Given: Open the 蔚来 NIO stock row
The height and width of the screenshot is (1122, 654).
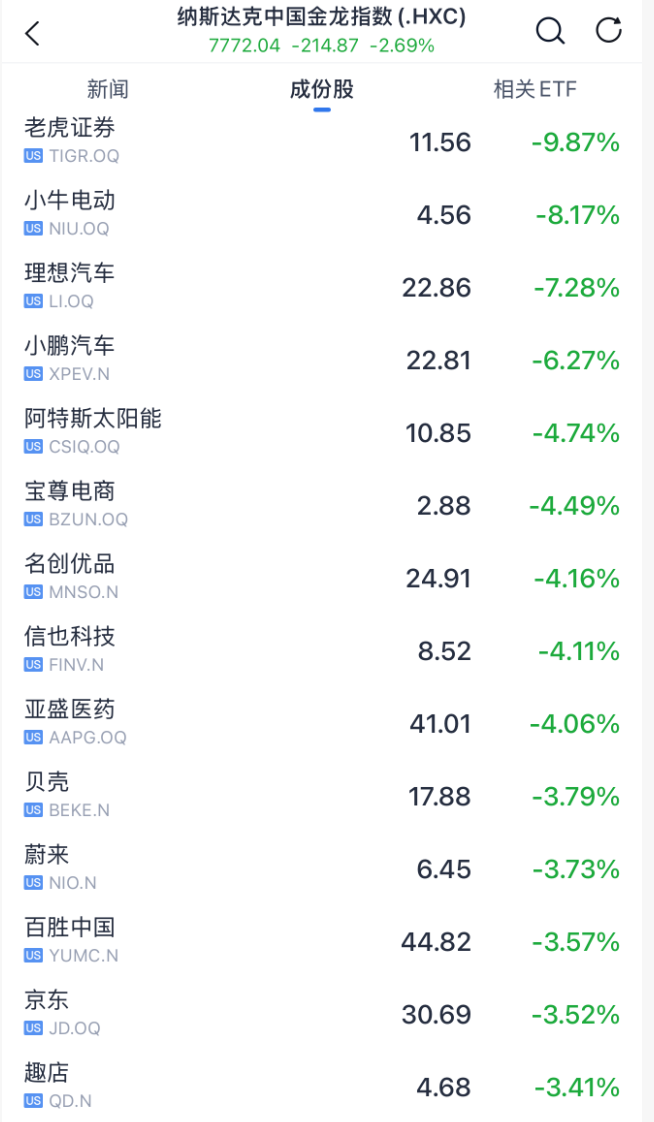Looking at the screenshot, I should [x=327, y=868].
